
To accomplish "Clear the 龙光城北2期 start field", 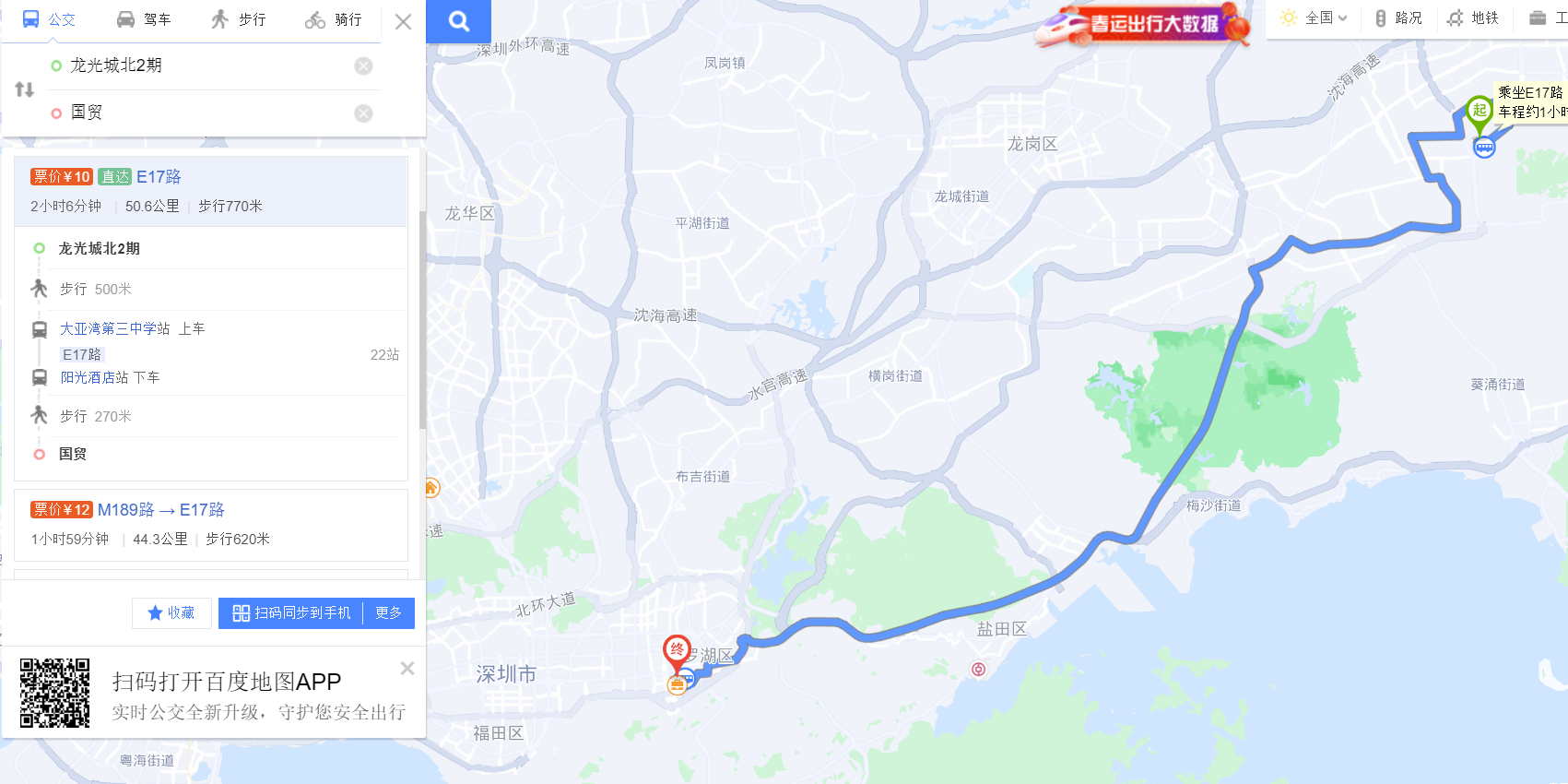I will [363, 66].
